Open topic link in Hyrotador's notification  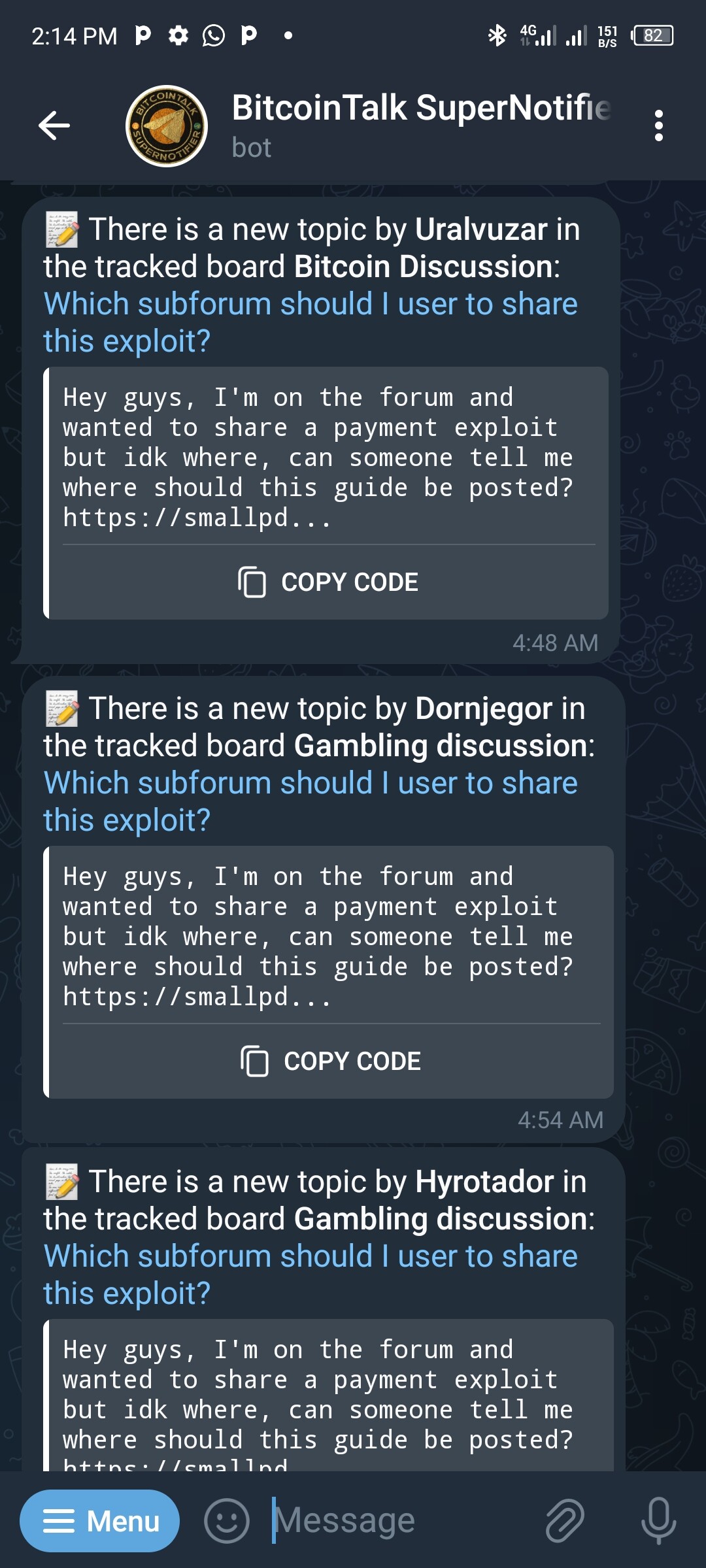point(311,1275)
